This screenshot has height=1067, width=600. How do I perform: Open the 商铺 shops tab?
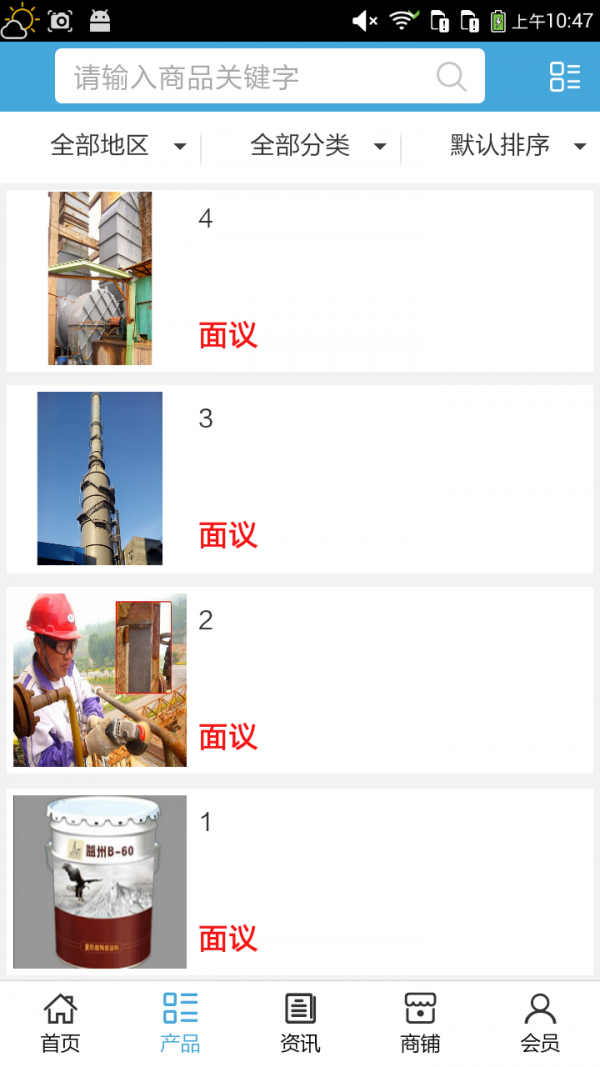[420, 1023]
